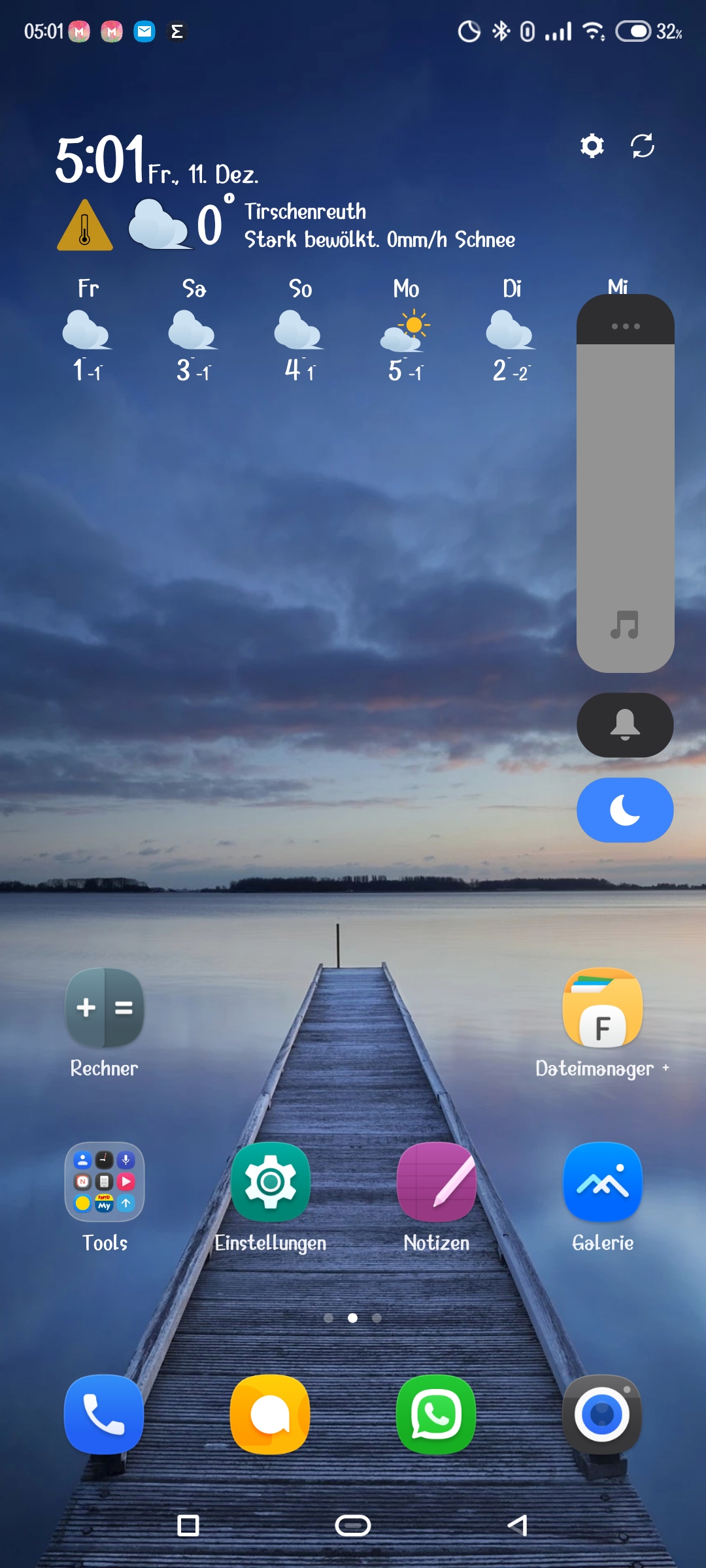The image size is (706, 1568).
Task: Open the Tools folder
Action: (105, 1182)
